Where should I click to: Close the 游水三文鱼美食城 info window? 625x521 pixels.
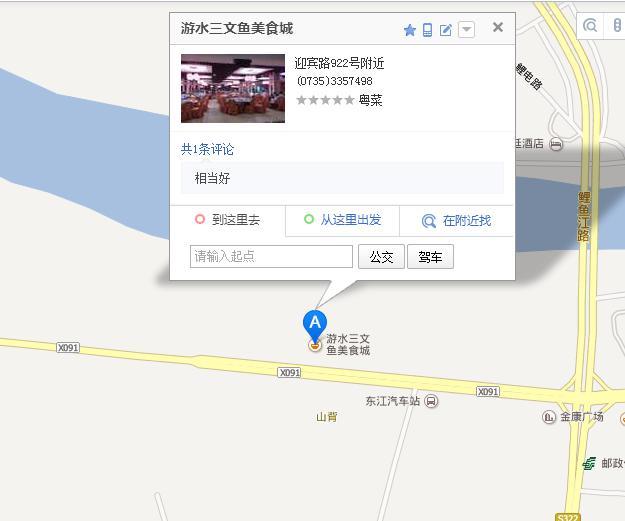click(498, 28)
